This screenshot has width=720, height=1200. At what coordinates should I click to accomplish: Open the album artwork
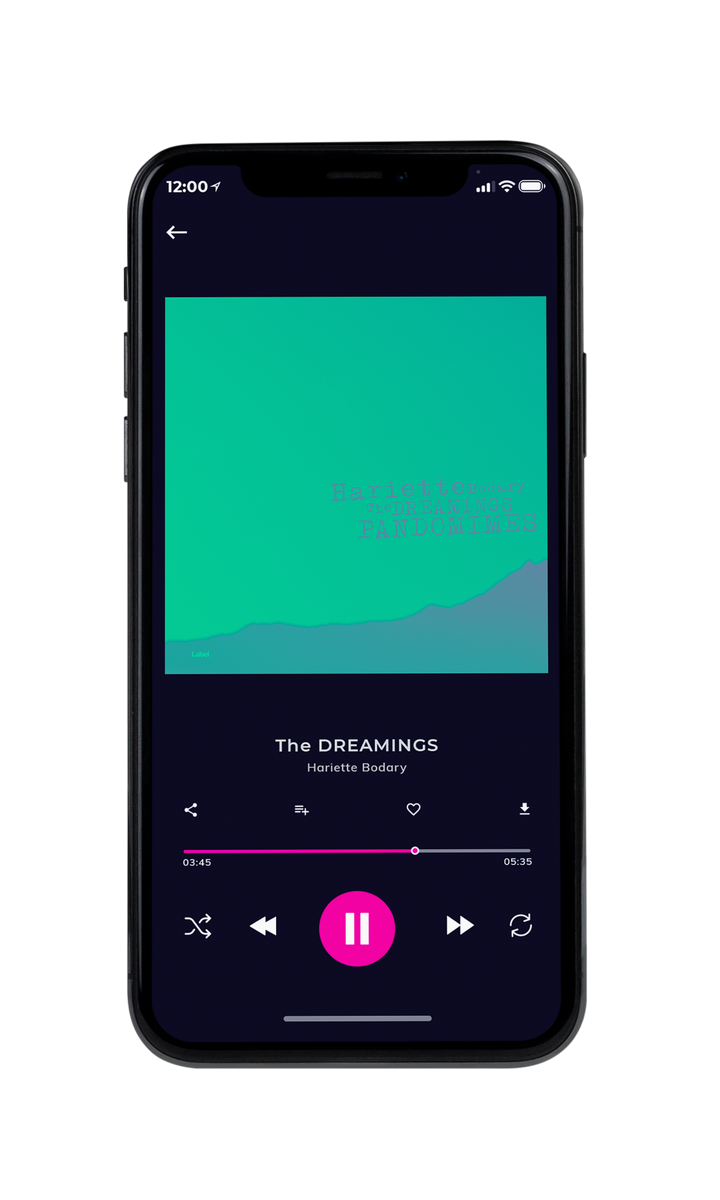pos(356,485)
